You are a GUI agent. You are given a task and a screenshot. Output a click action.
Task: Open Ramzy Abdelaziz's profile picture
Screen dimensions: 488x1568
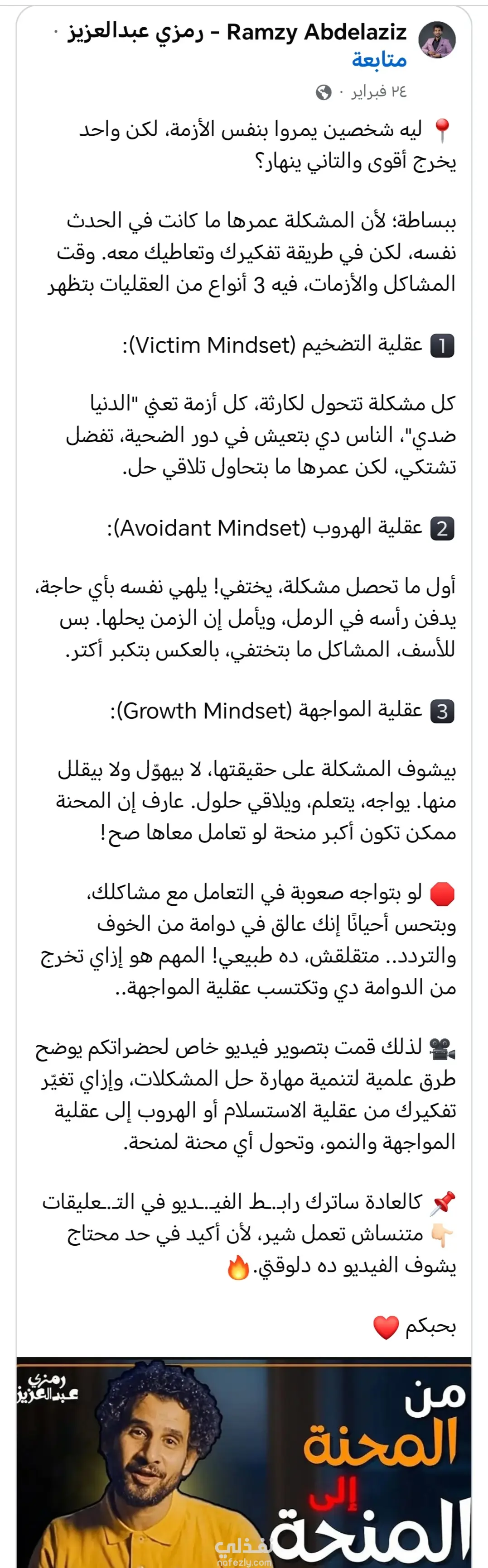(437, 39)
